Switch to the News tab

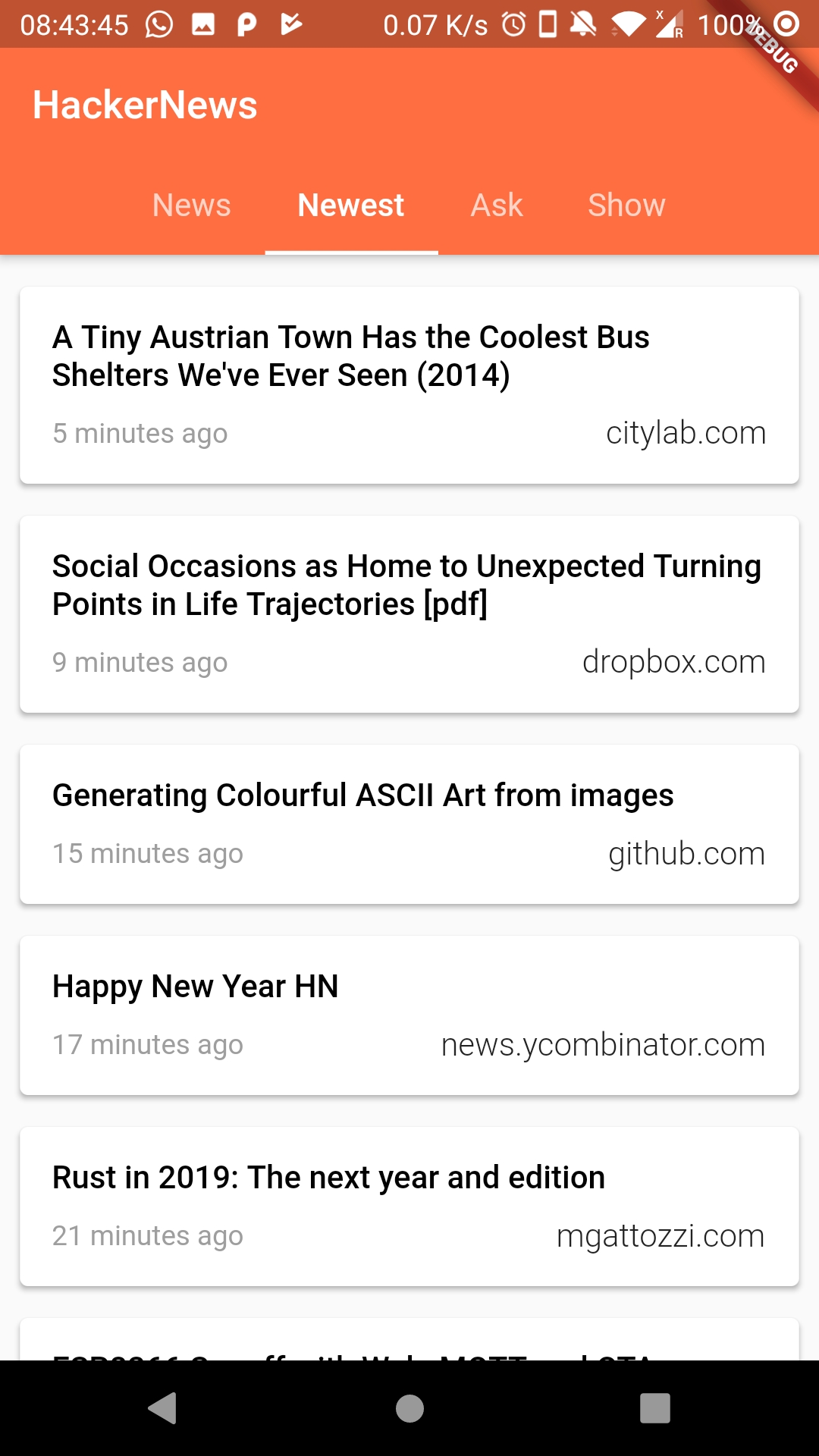[x=191, y=206]
